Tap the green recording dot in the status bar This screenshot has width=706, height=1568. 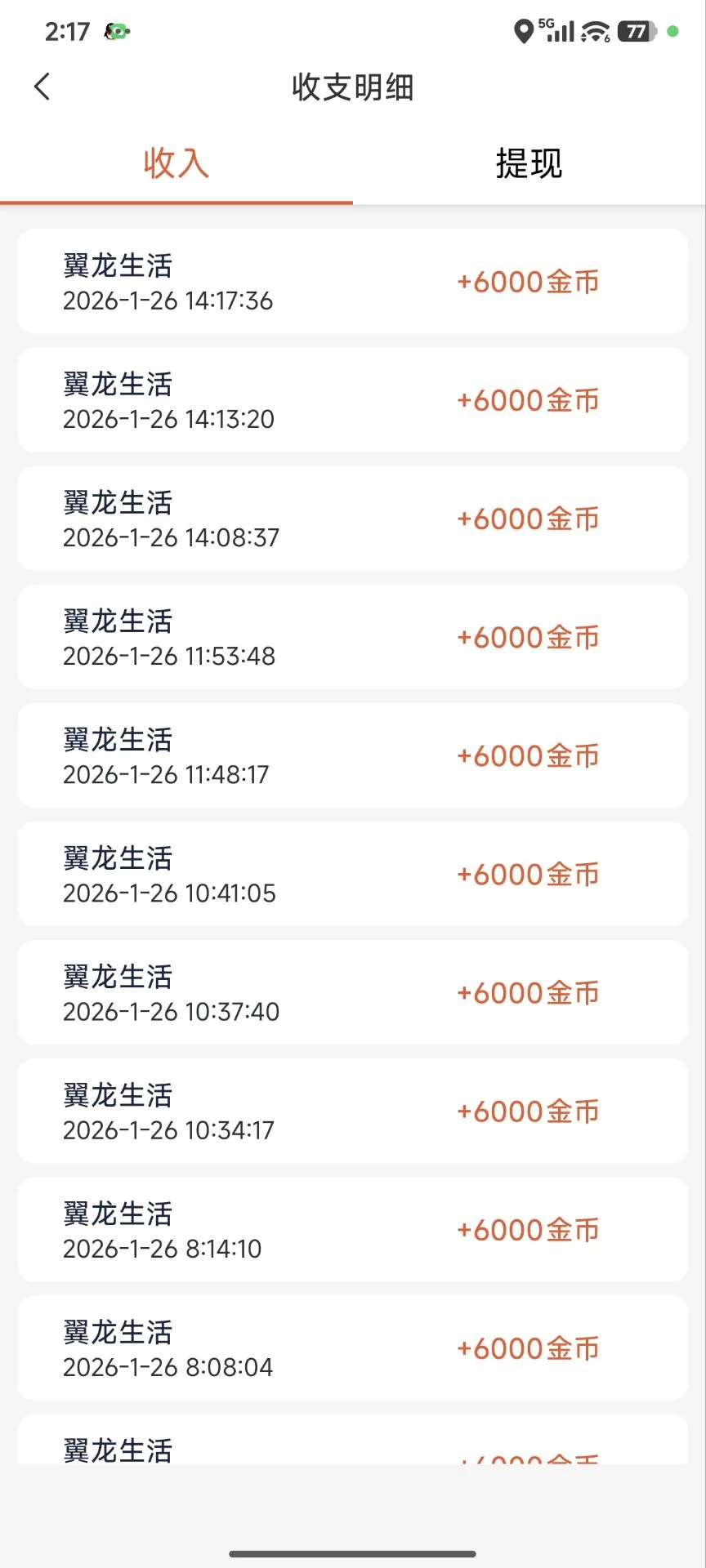coord(672,31)
